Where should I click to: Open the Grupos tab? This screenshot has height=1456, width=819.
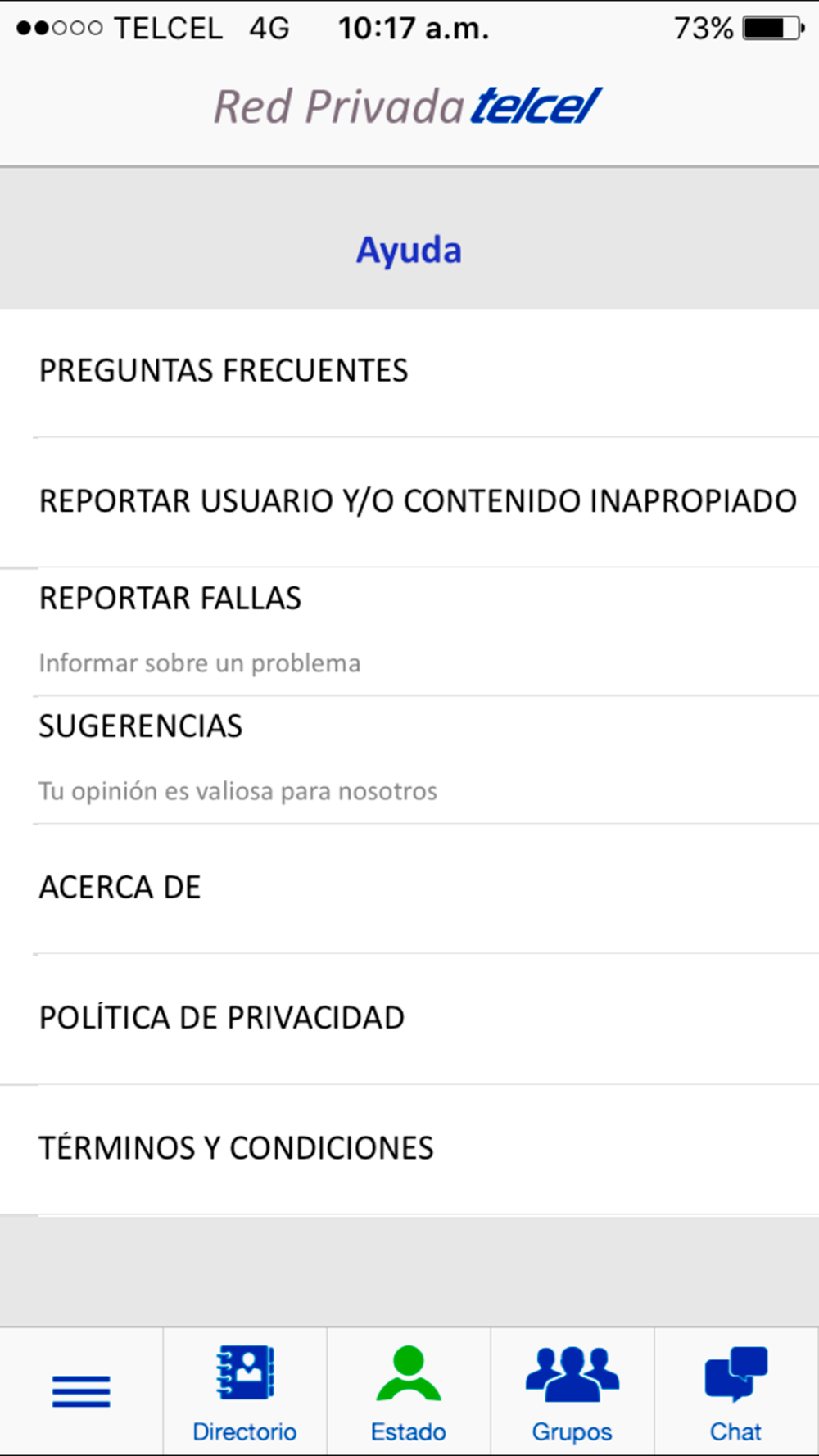572,1391
